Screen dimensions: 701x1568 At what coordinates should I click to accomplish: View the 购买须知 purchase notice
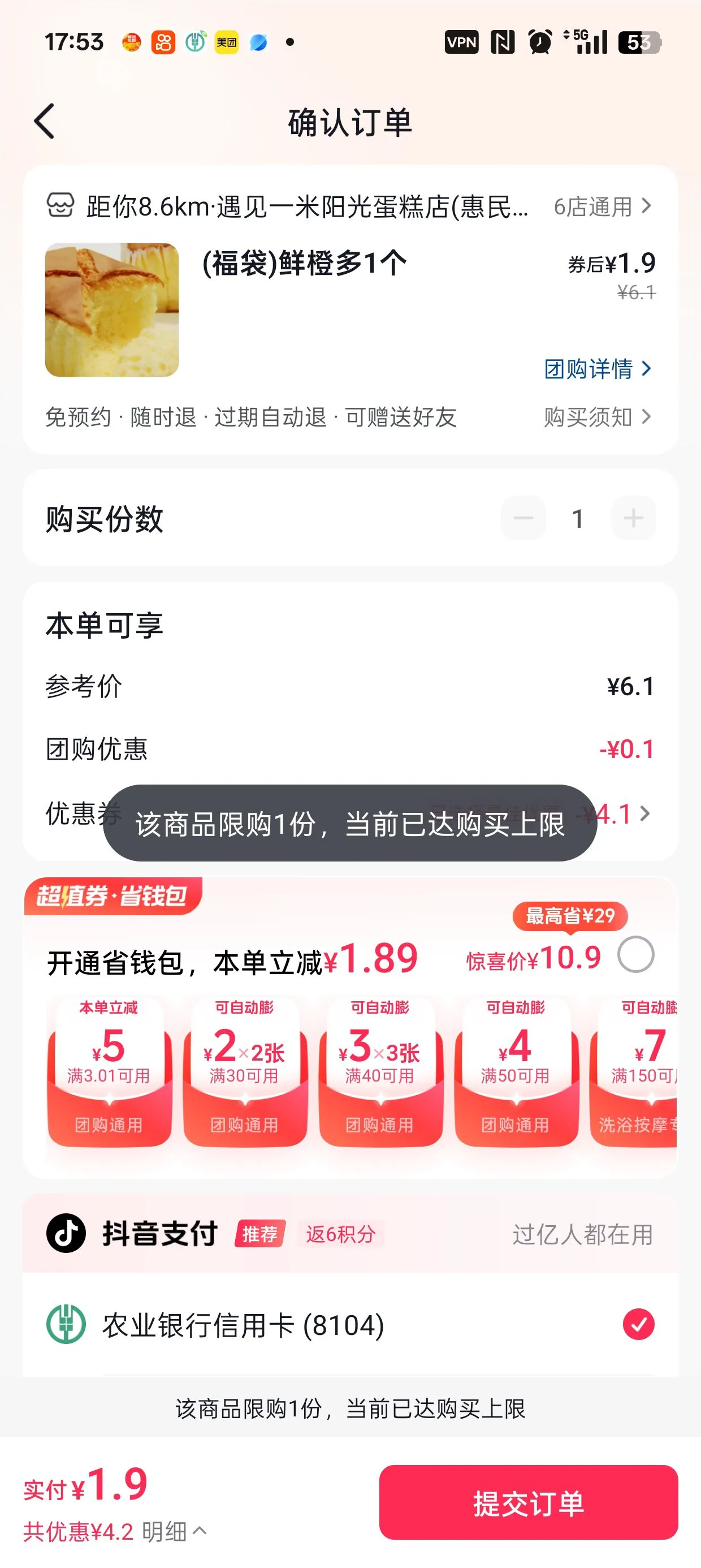click(597, 417)
